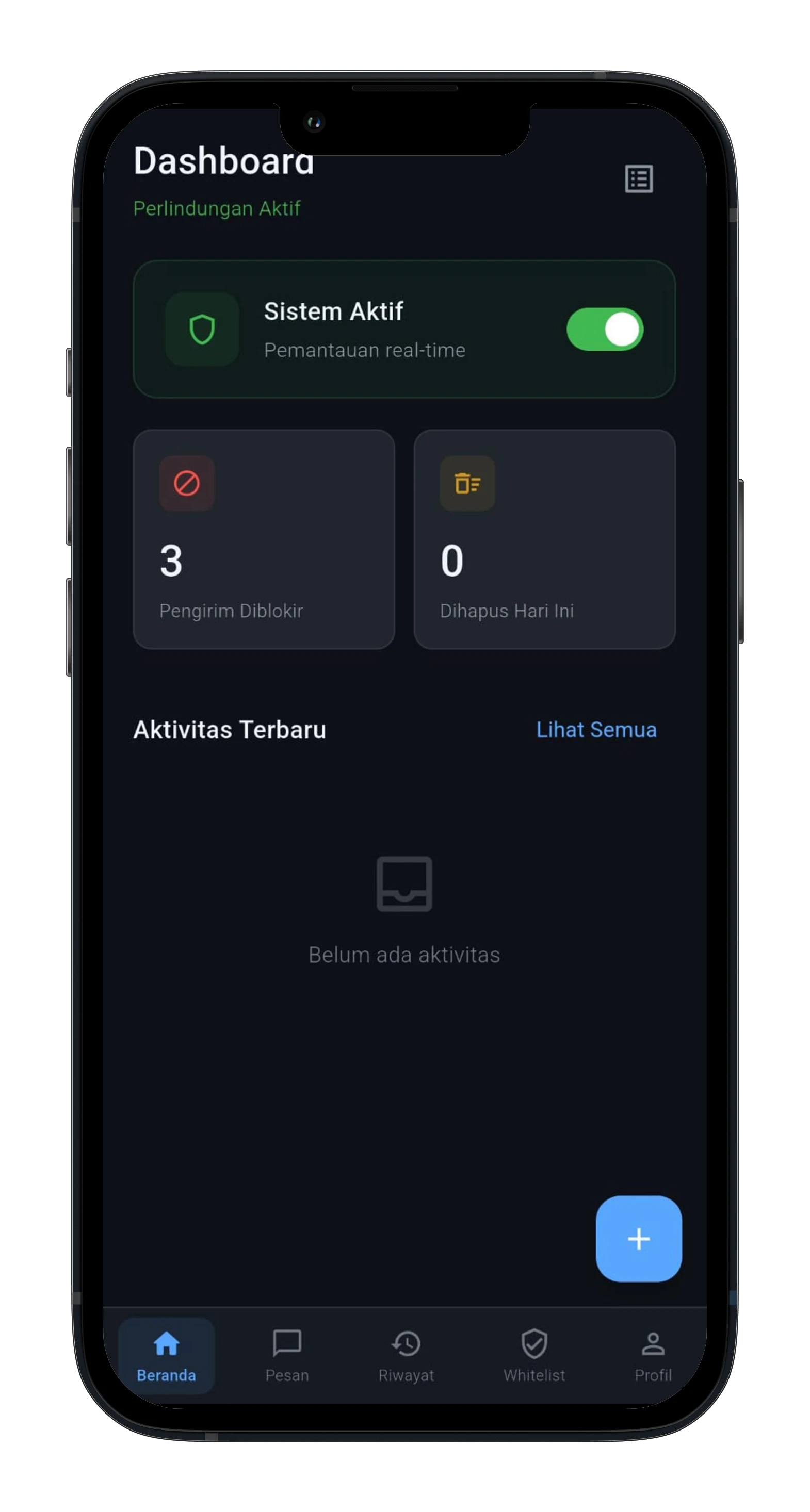This screenshot has width=810, height=1512.
Task: Open the Dihapus Hari Ini card
Action: [544, 539]
